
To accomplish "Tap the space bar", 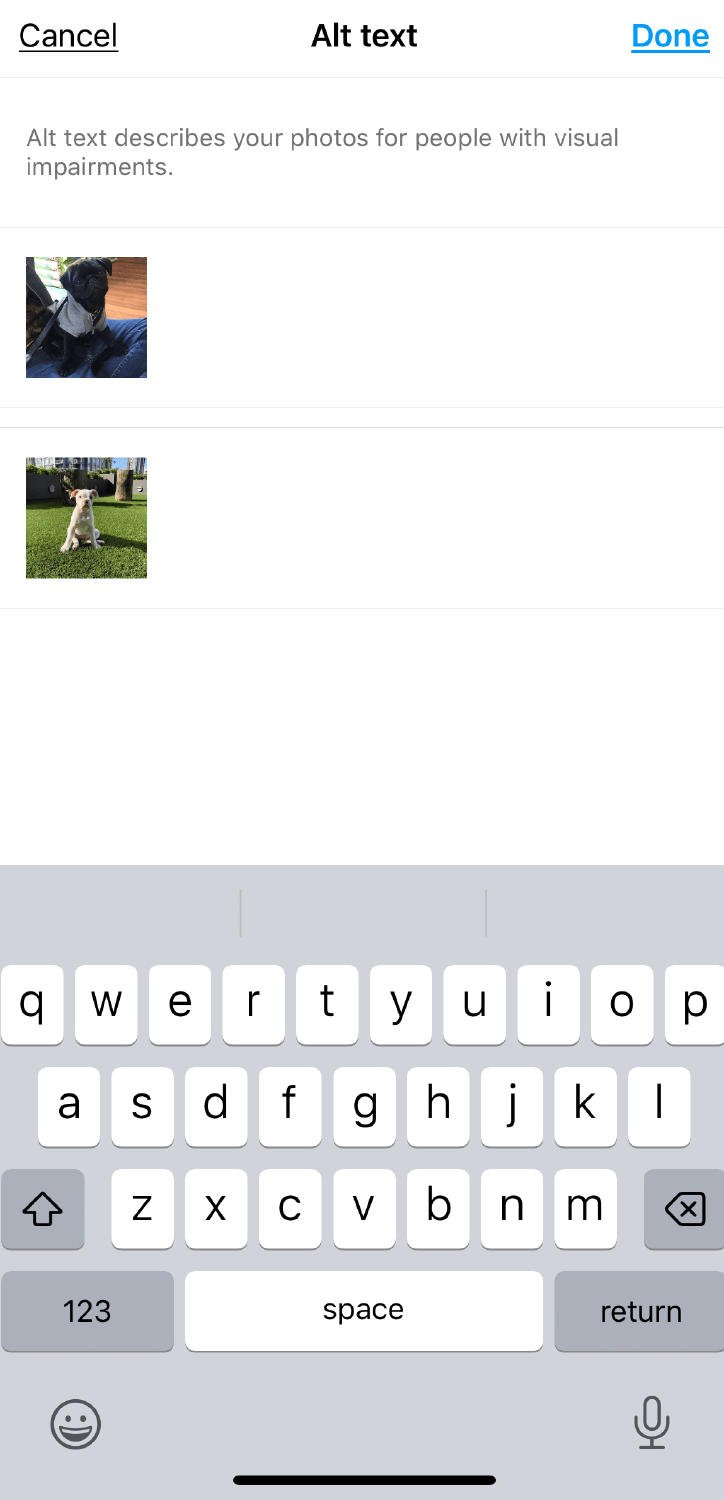I will tap(363, 1311).
